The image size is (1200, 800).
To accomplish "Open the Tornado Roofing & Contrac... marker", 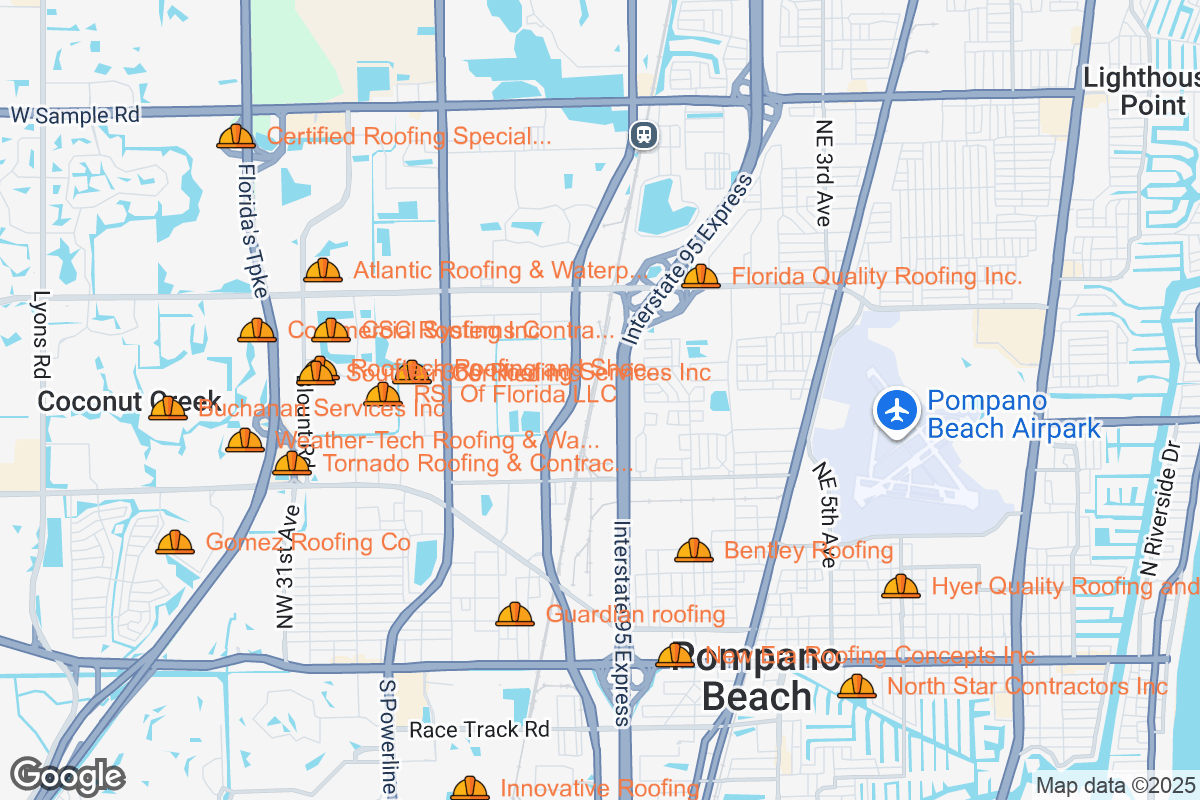I will coord(292,464).
